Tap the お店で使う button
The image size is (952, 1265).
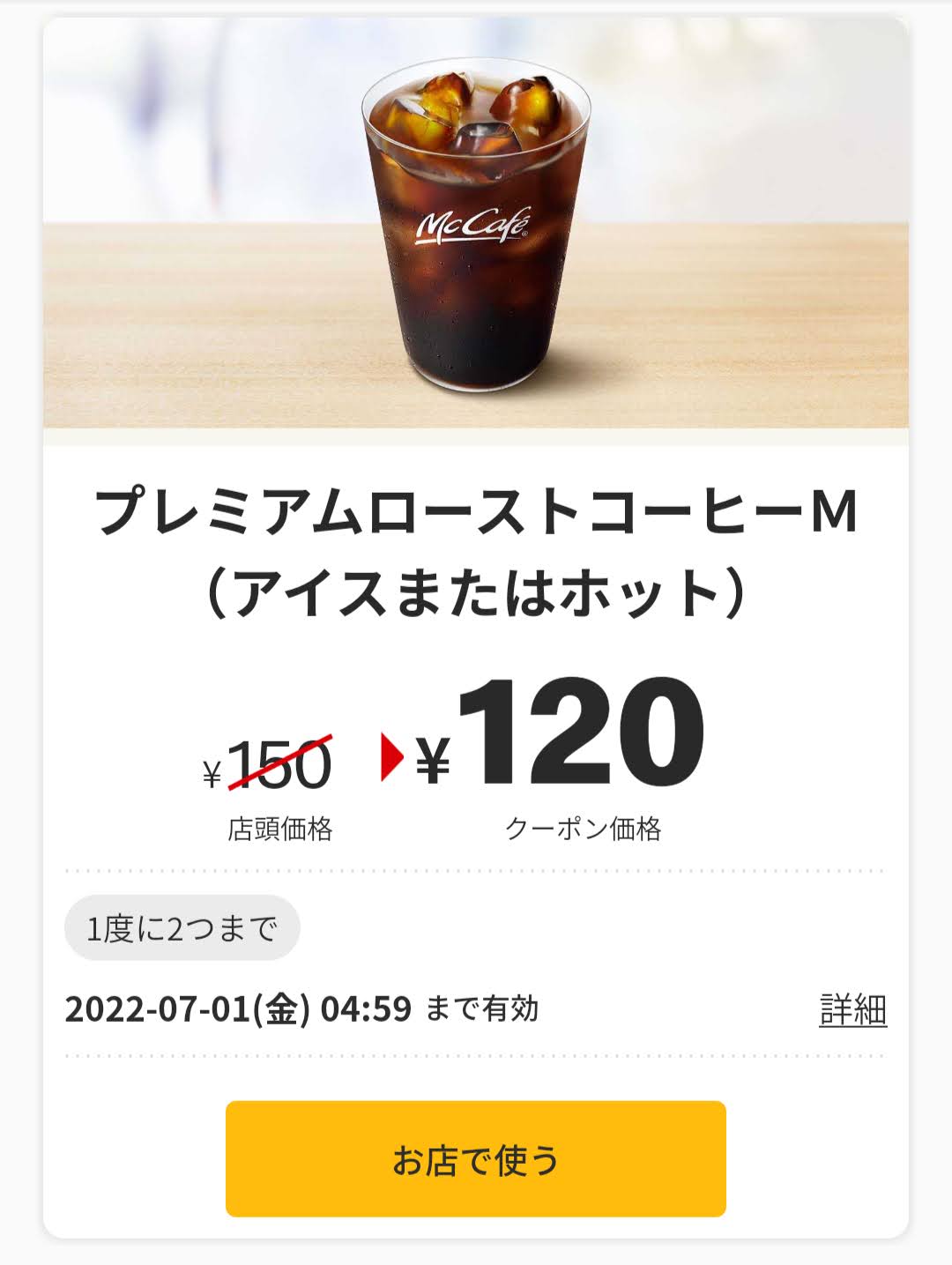pos(475,1158)
